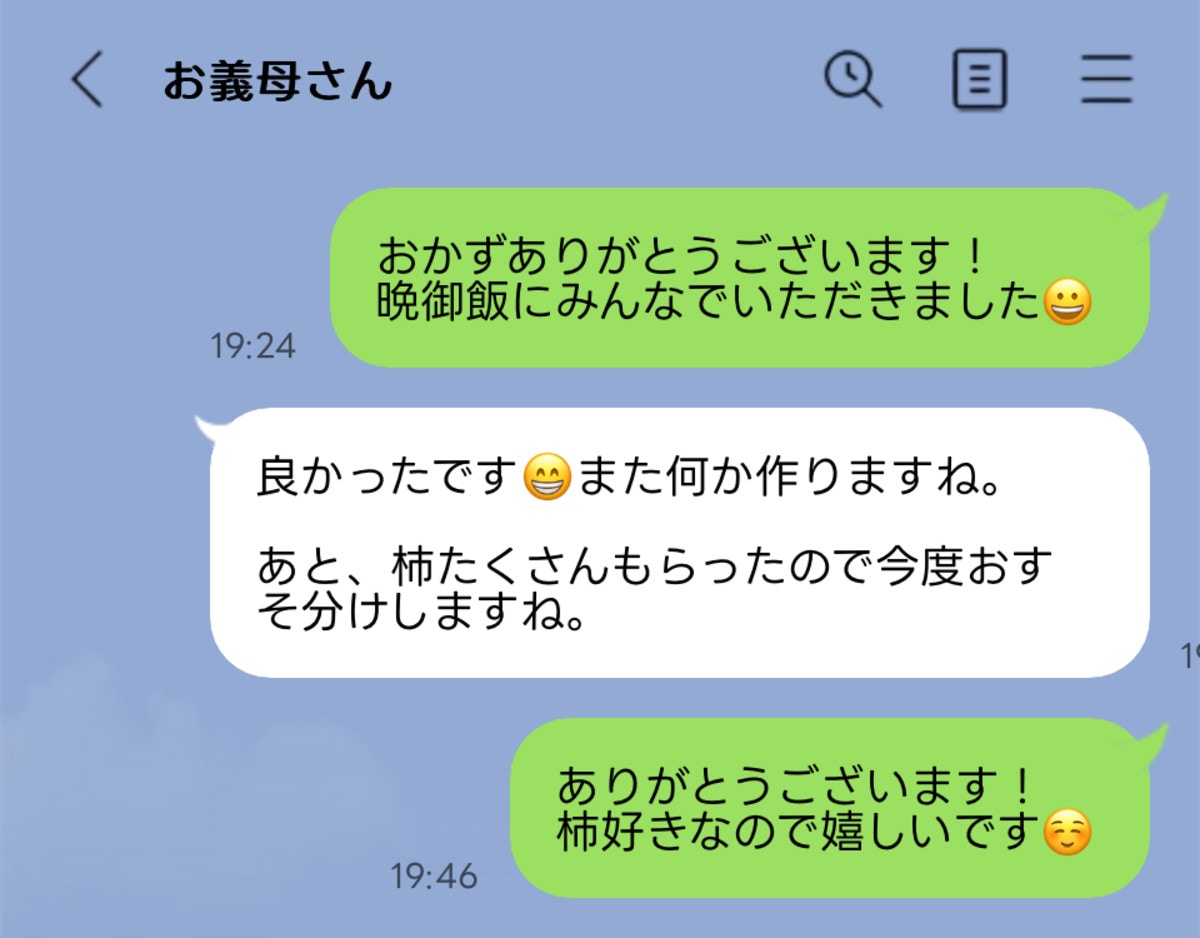Open the chat search icon

852,79
